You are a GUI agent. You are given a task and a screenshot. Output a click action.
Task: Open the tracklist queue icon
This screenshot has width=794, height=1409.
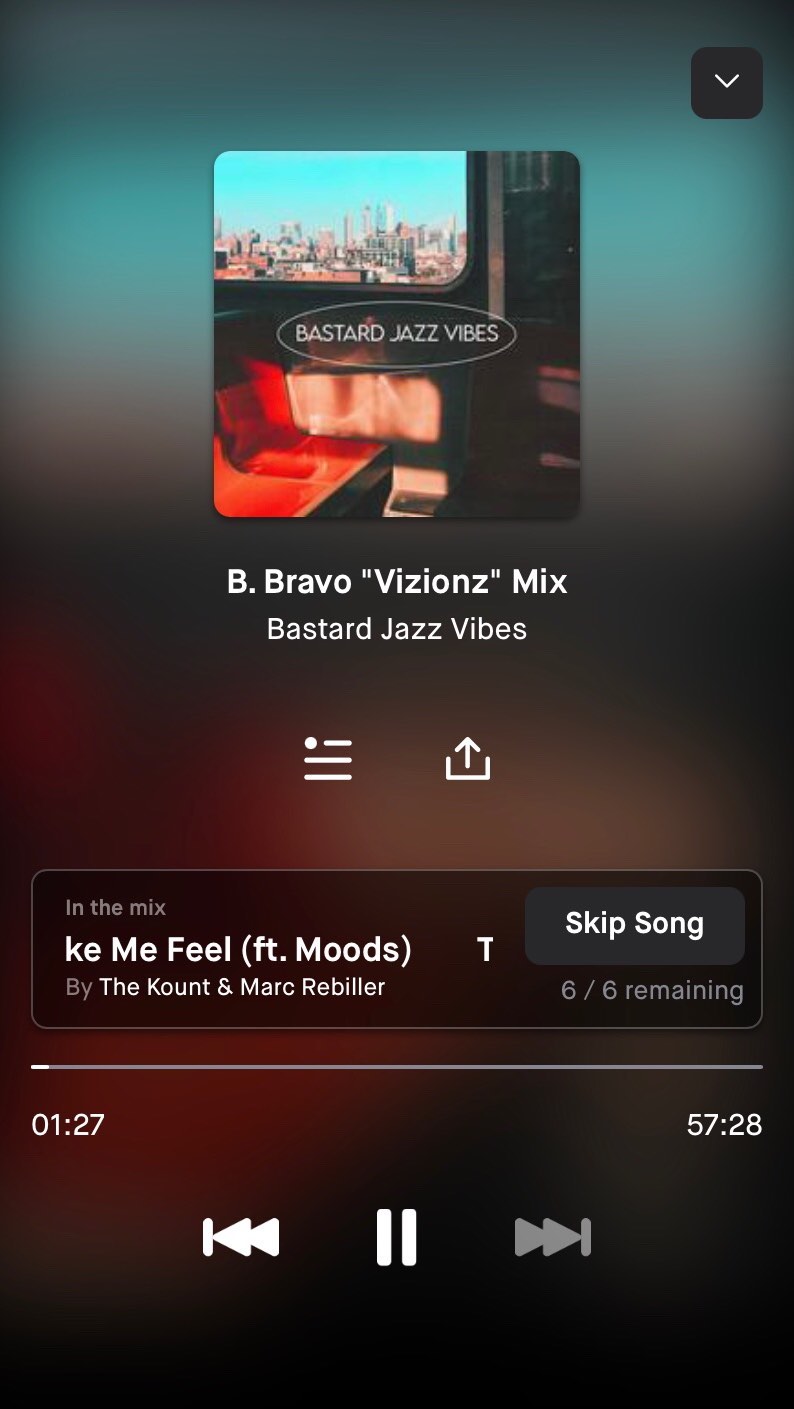328,759
